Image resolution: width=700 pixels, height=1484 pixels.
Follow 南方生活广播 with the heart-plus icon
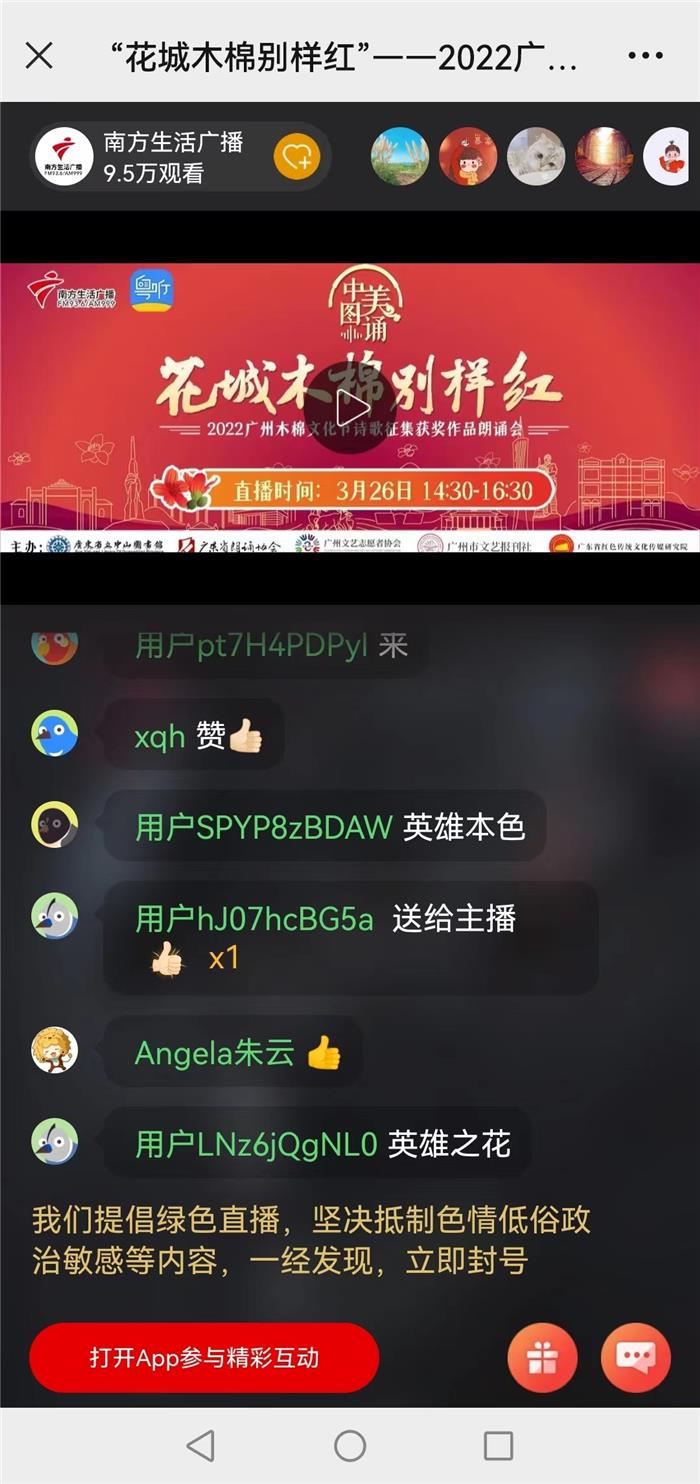tap(297, 157)
